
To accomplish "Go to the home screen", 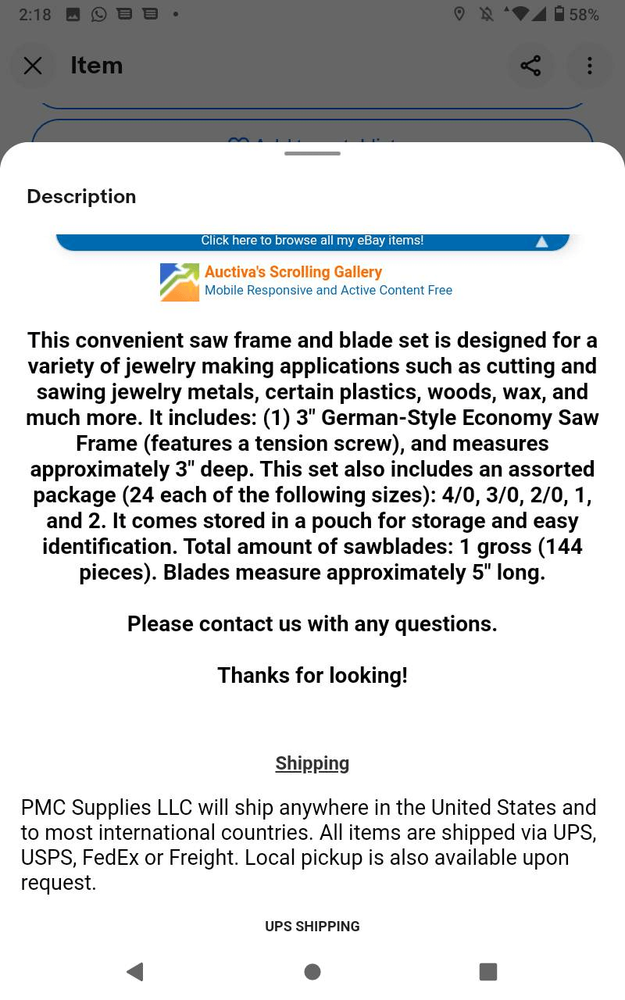I will (x=312, y=971).
